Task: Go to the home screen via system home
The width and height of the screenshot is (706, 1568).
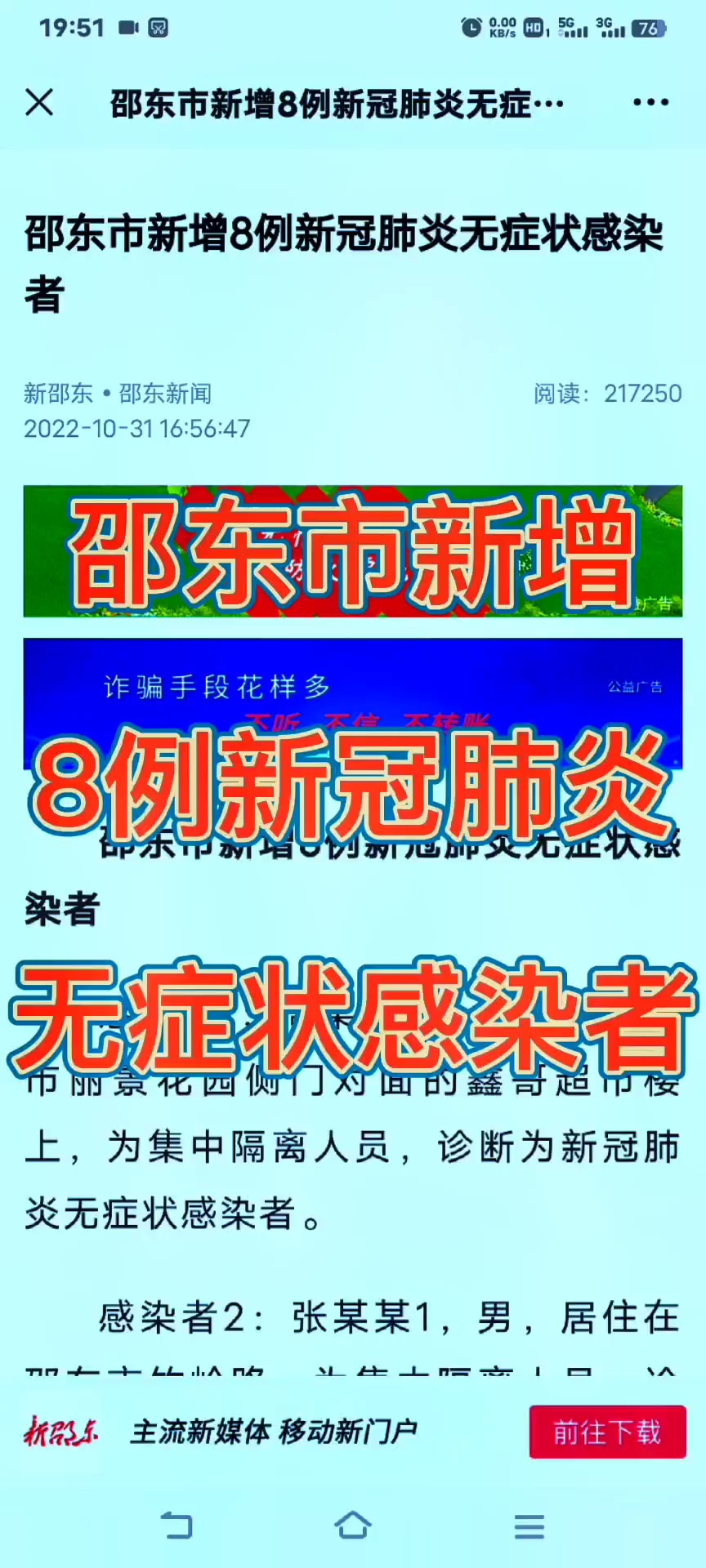Action: [x=353, y=1525]
